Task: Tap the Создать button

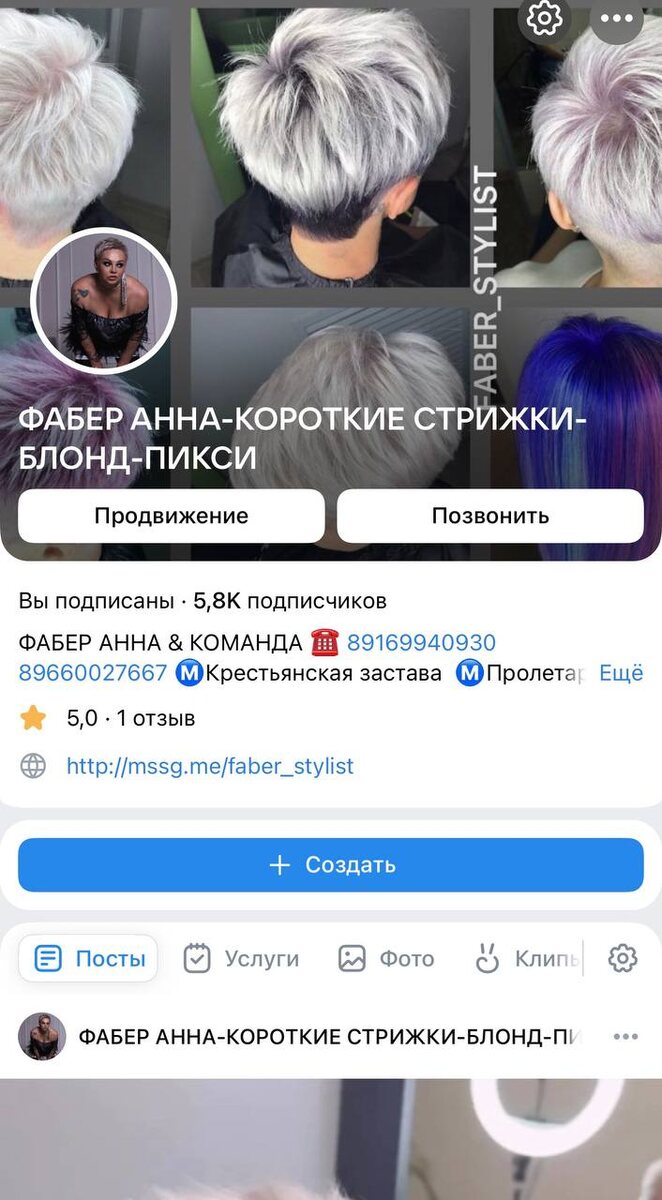Action: (331, 865)
